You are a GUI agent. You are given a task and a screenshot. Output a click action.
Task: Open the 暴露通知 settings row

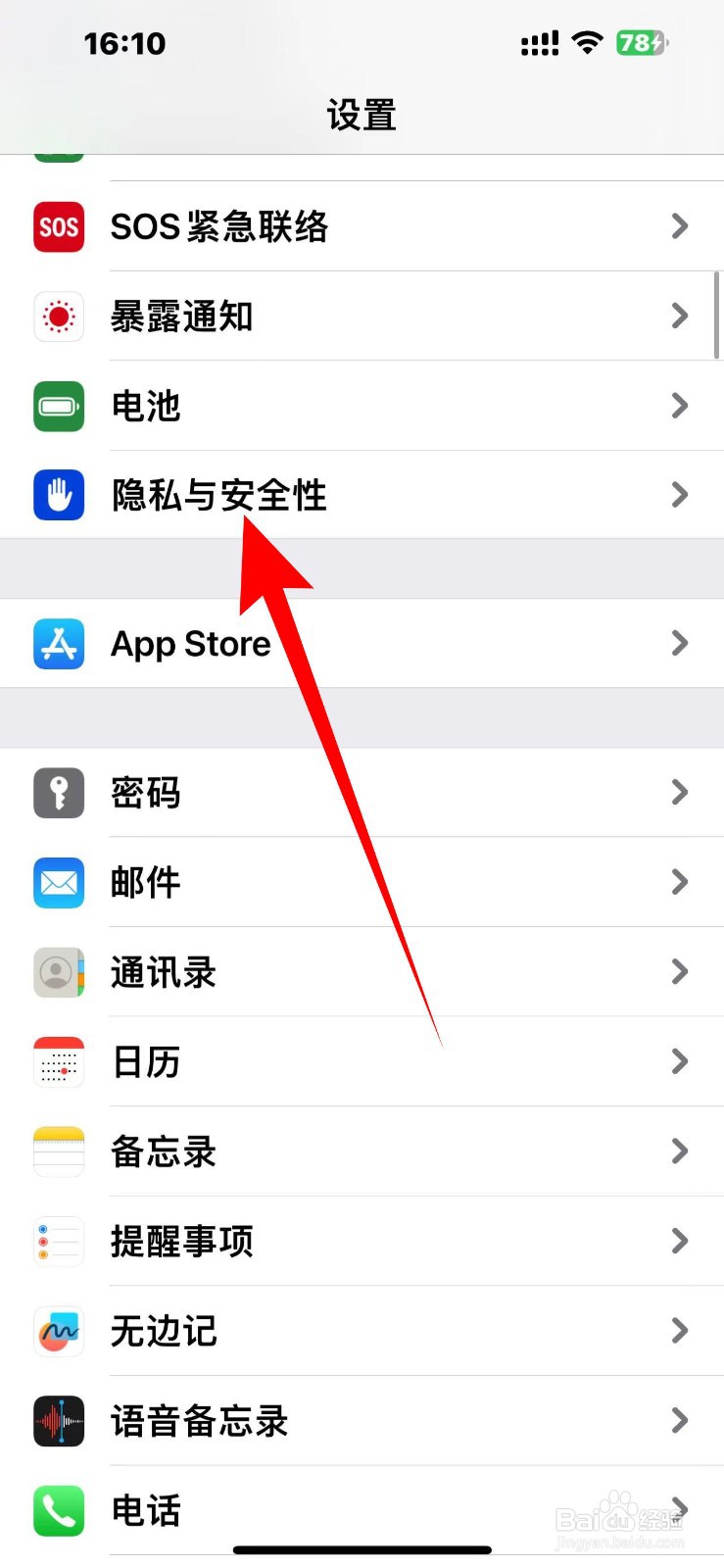[362, 316]
